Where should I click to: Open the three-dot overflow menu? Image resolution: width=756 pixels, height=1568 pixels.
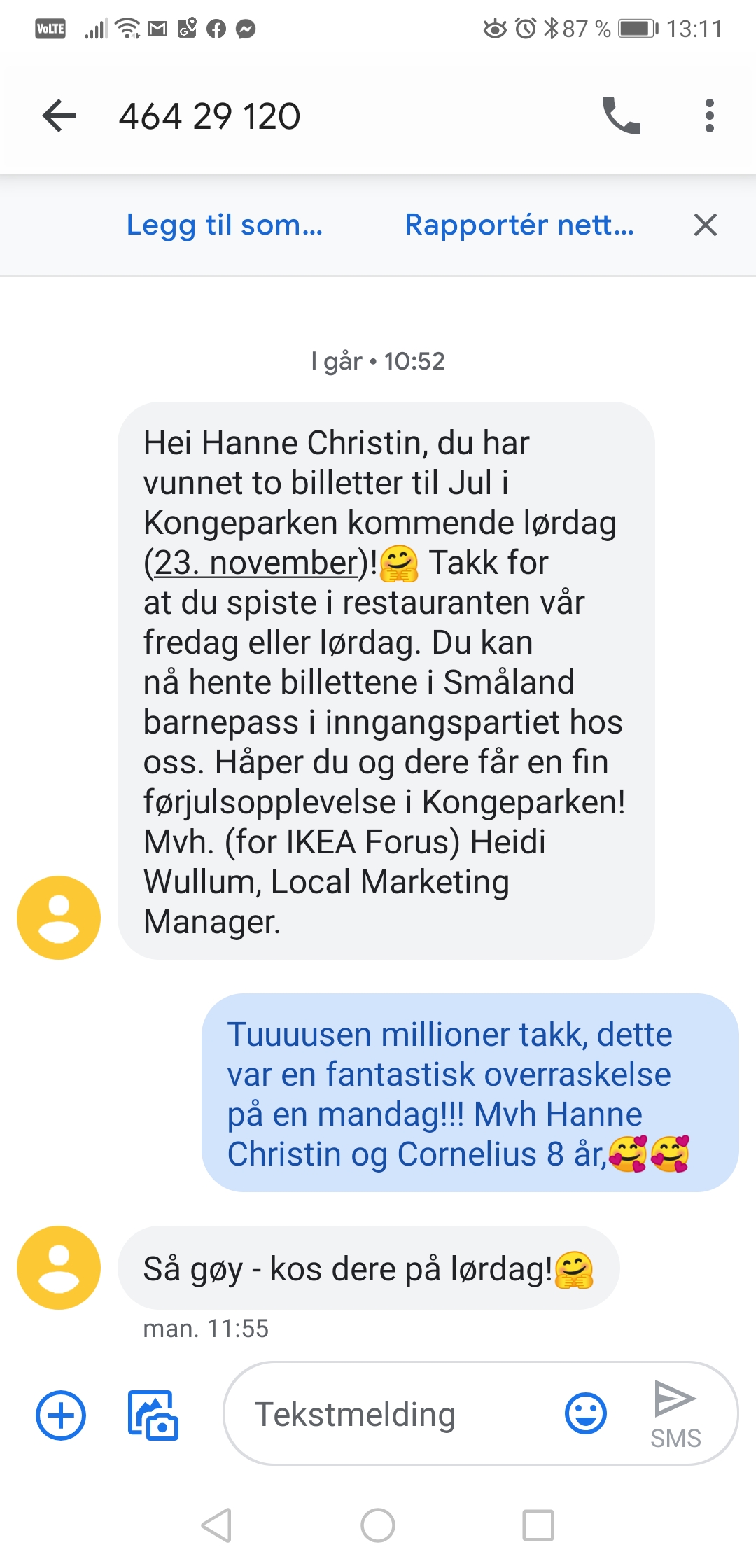point(709,115)
